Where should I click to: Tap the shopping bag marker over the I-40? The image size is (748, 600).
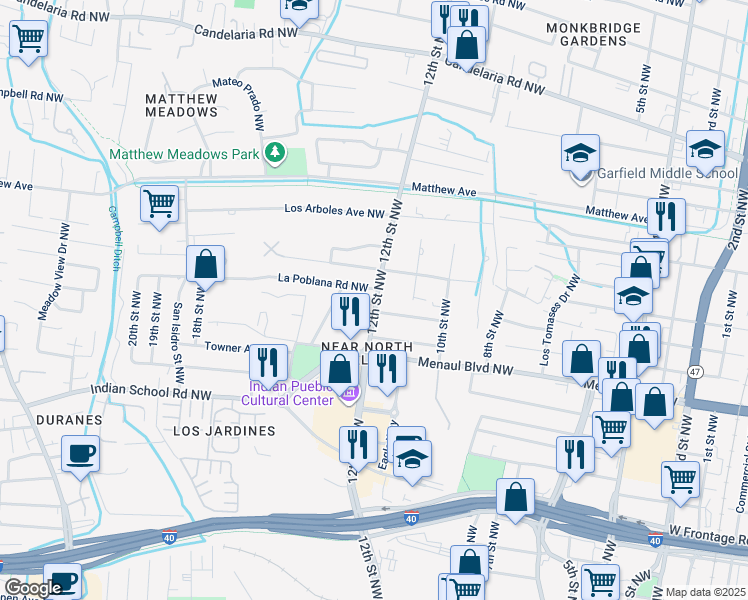coord(515,498)
